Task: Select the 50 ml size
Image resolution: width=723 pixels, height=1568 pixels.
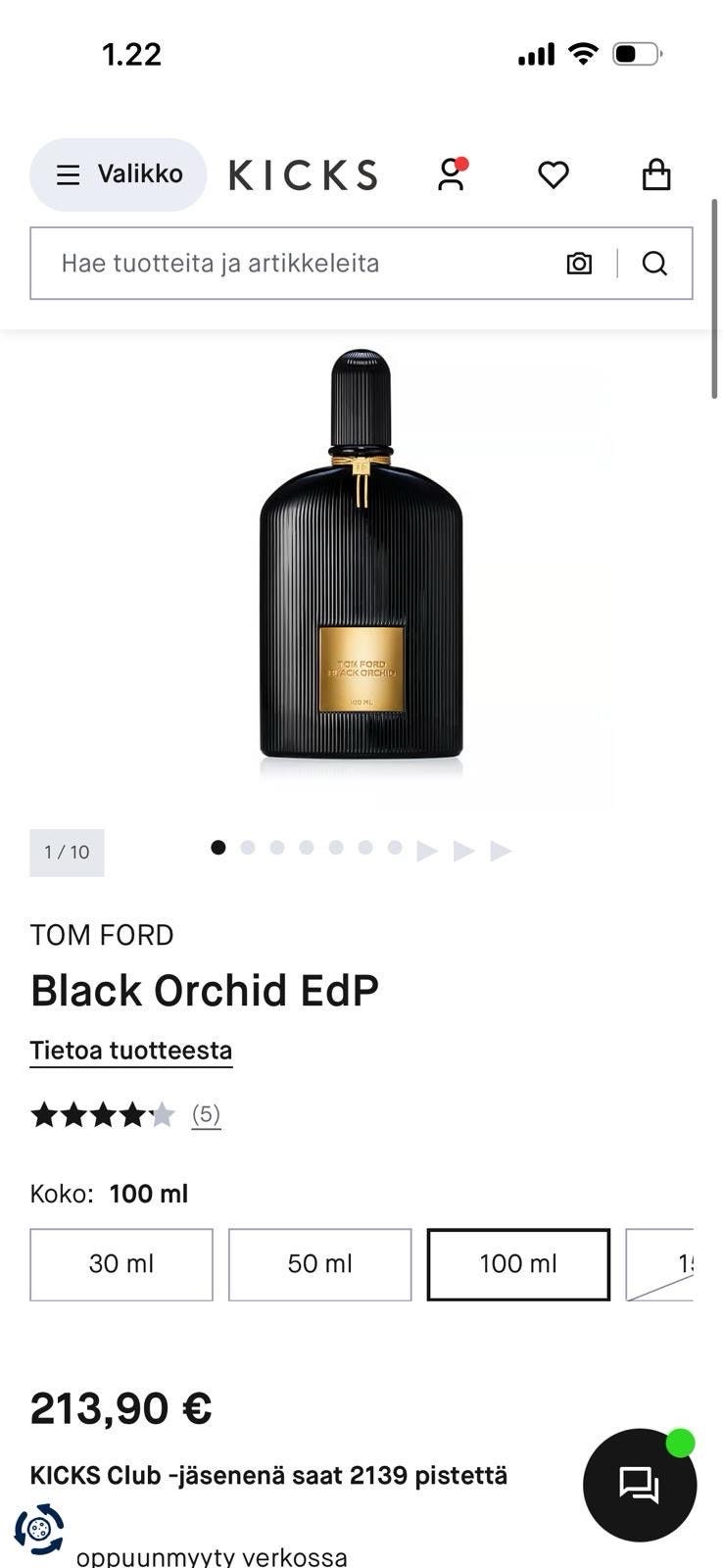Action: [320, 1264]
